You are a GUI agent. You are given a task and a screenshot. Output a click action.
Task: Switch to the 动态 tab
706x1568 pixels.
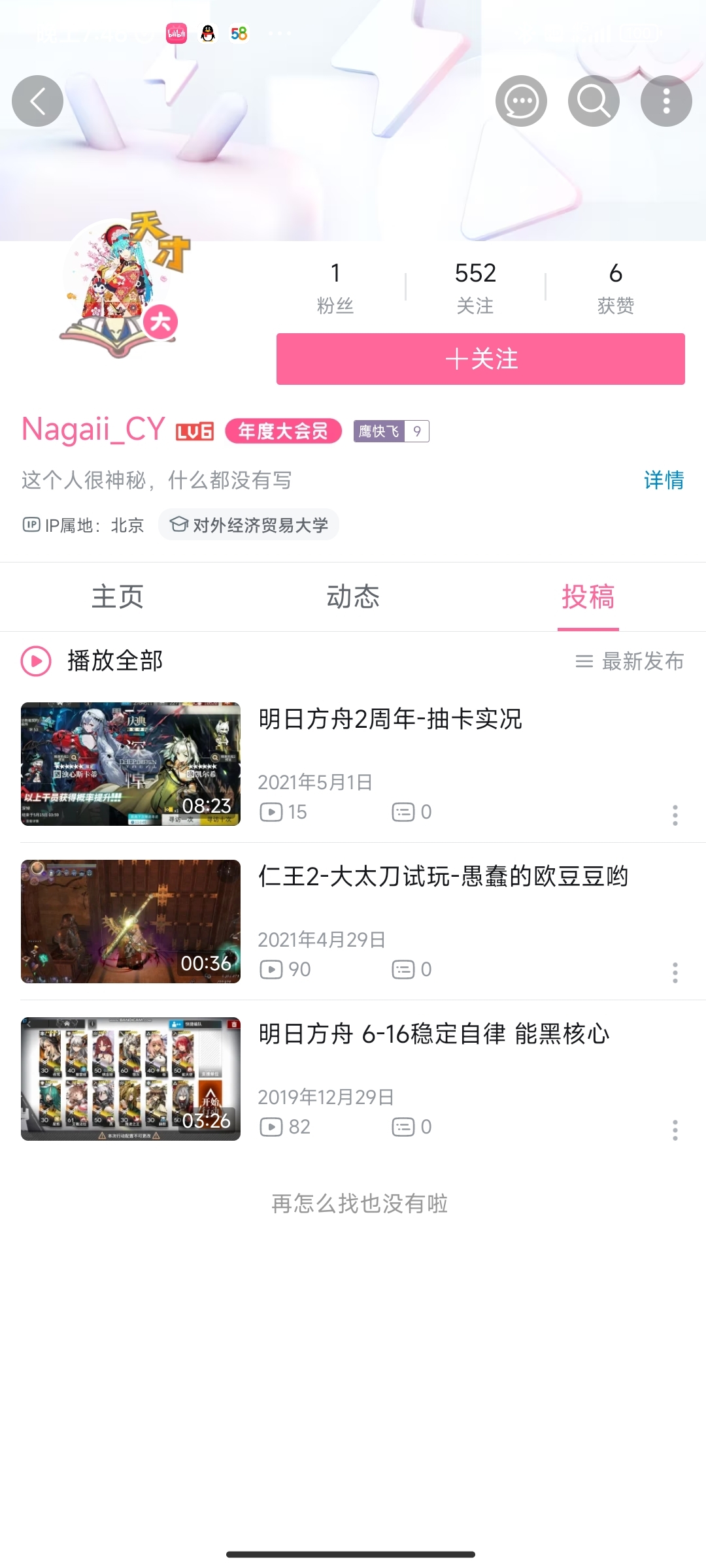353,596
